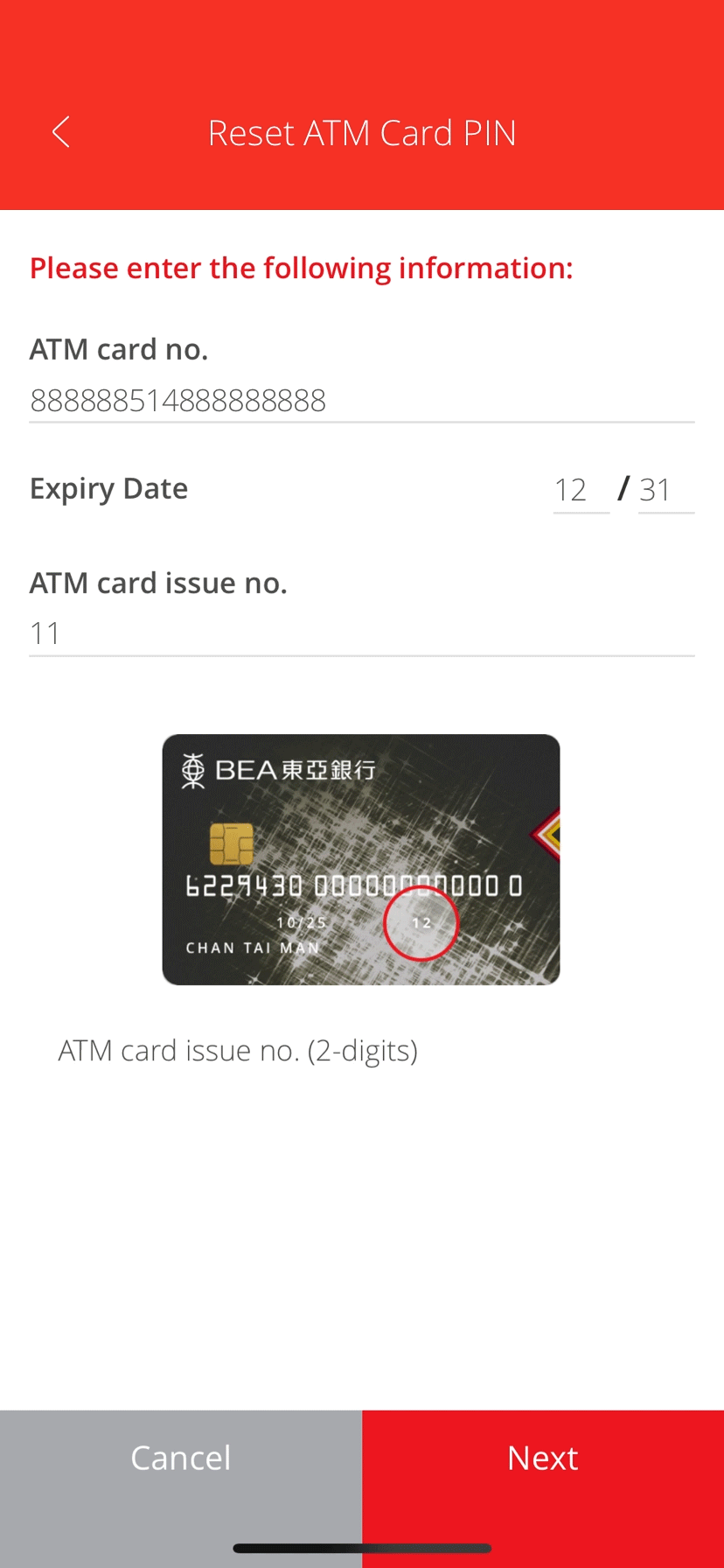This screenshot has width=724, height=1568.
Task: Cancel the PIN reset
Action: pyautogui.click(x=180, y=1458)
